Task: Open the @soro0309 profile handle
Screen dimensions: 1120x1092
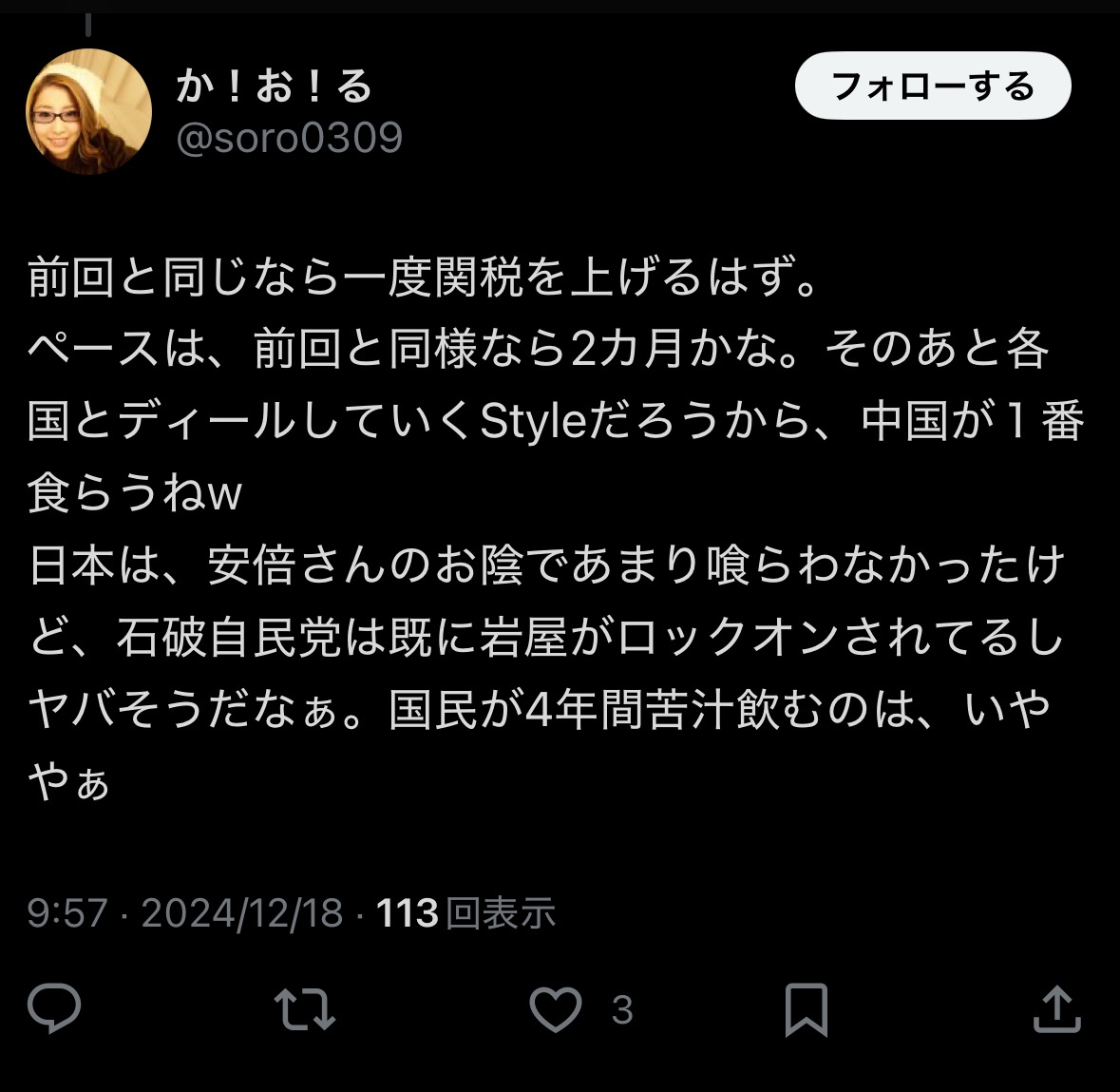Action: pos(290,138)
